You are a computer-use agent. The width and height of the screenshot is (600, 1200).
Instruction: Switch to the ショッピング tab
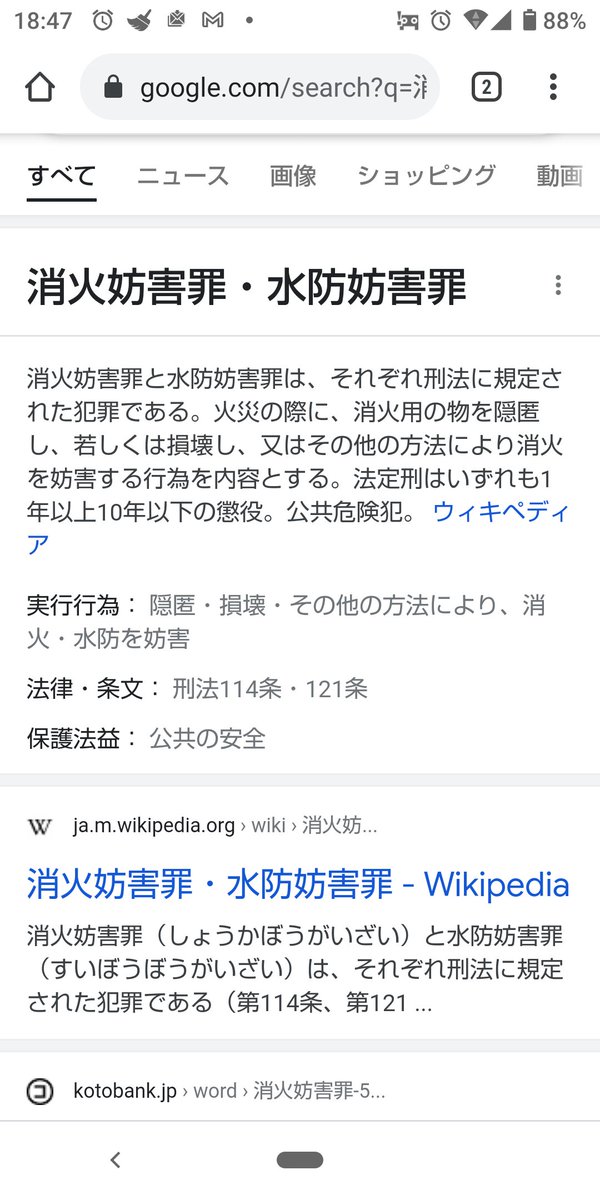click(426, 176)
